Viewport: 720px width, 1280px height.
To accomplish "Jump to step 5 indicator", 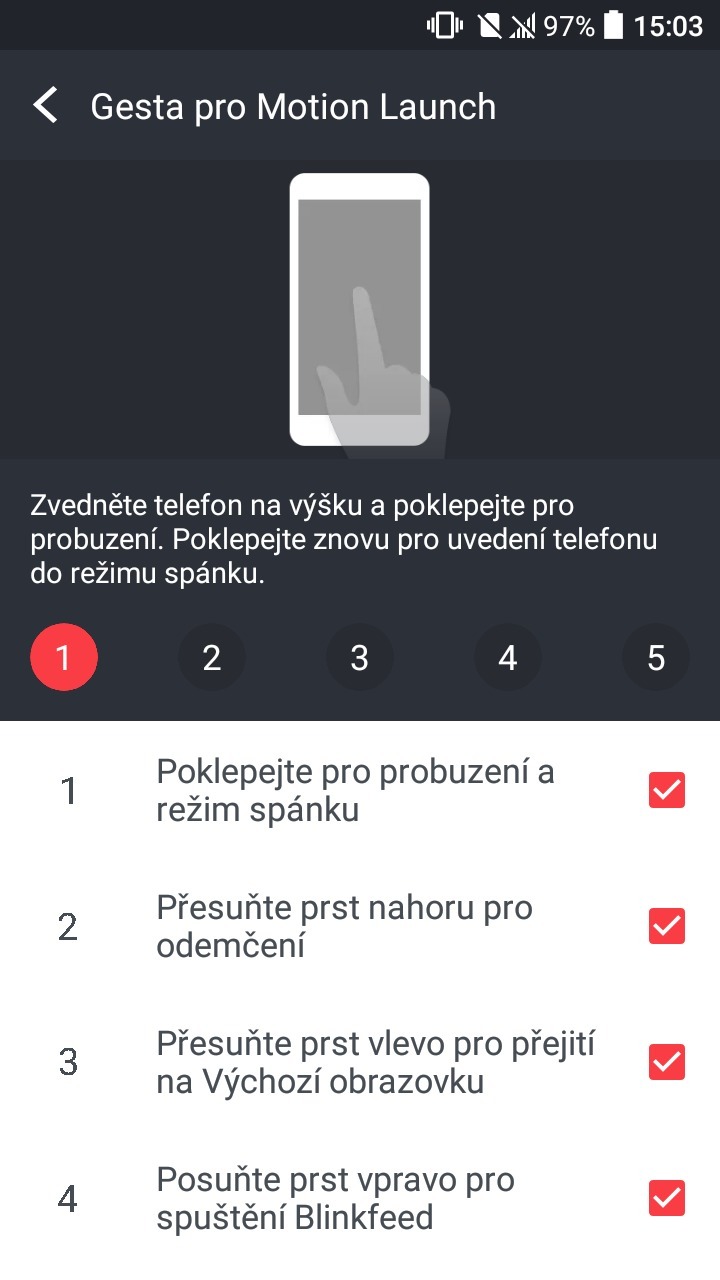I will click(656, 657).
